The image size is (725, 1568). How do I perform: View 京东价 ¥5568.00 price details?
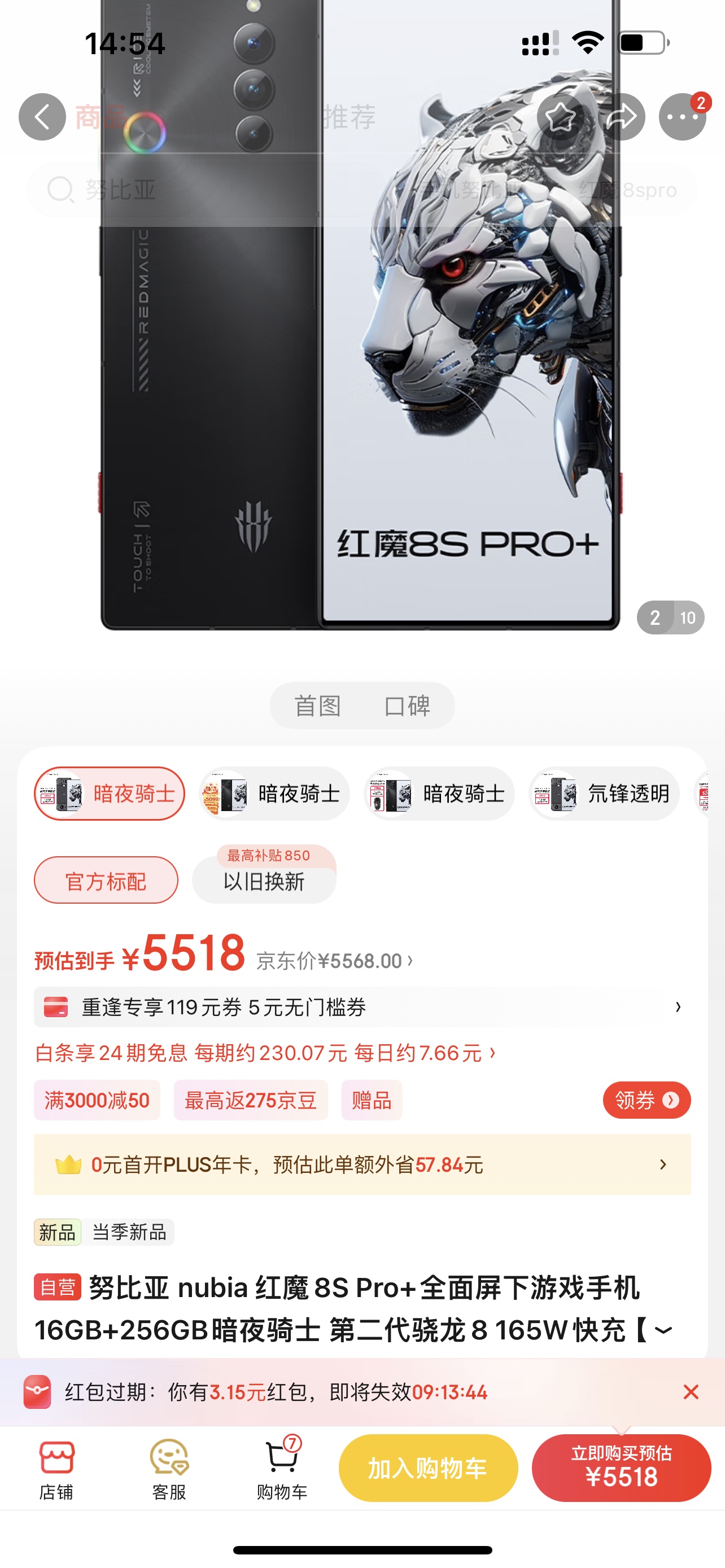[x=334, y=961]
